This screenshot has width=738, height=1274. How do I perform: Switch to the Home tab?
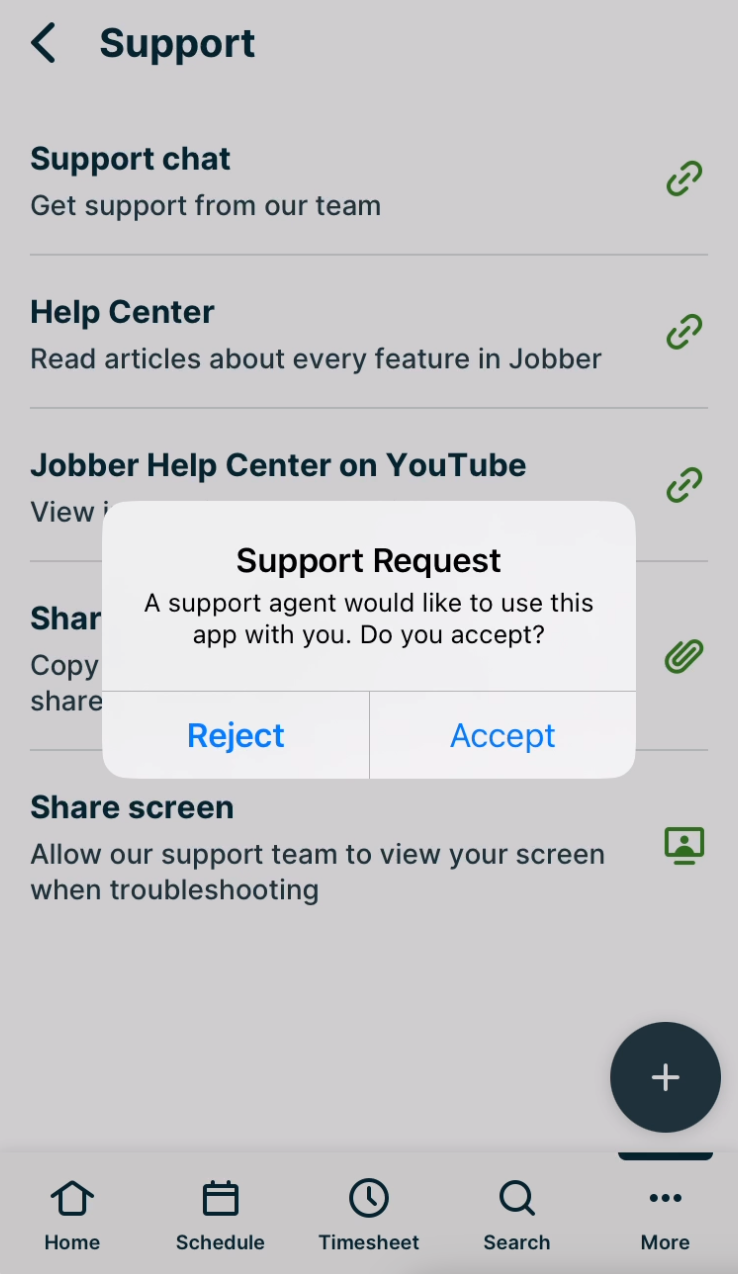[72, 1214]
